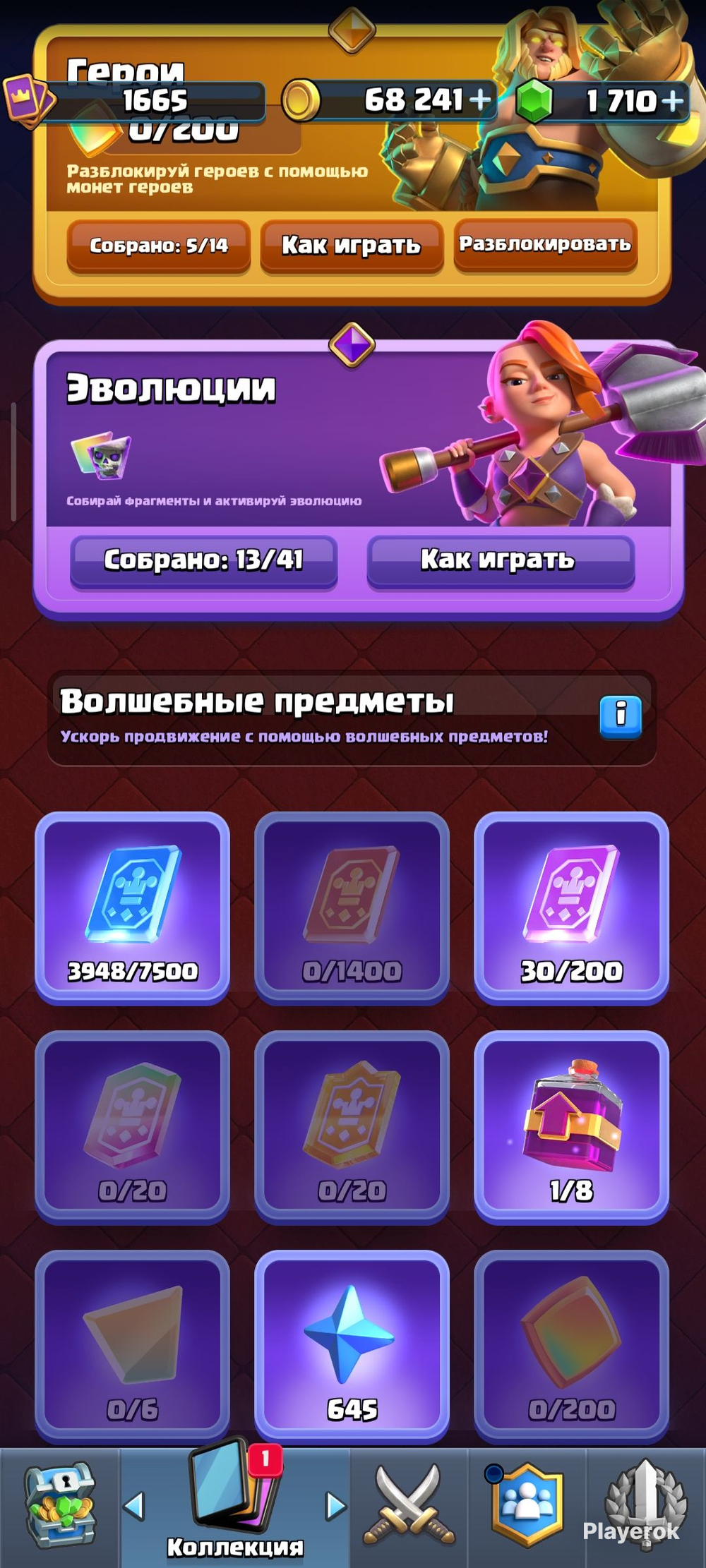The width and height of the screenshot is (706, 1568).
Task: Open the magic potion item 1/8
Action: (571, 1126)
